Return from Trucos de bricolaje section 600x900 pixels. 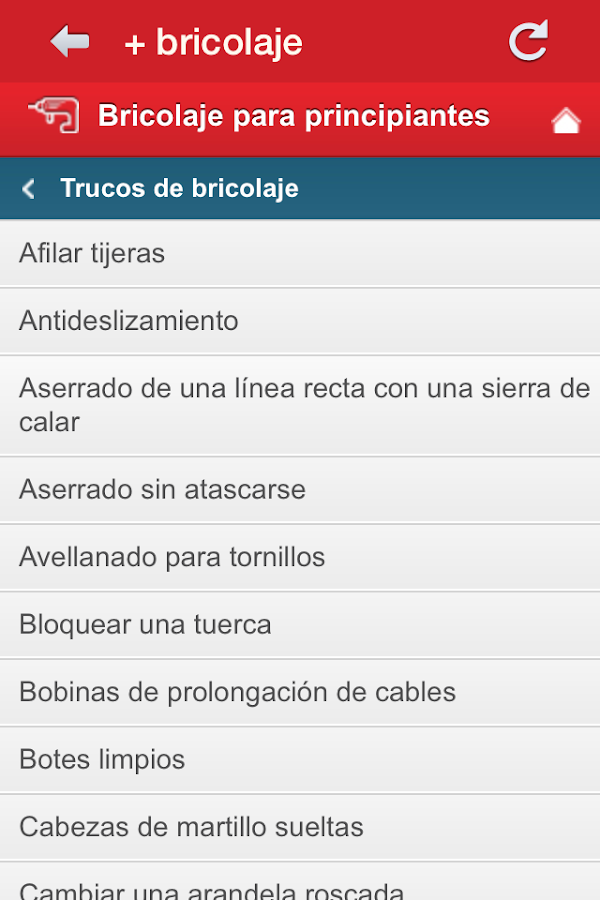28,188
